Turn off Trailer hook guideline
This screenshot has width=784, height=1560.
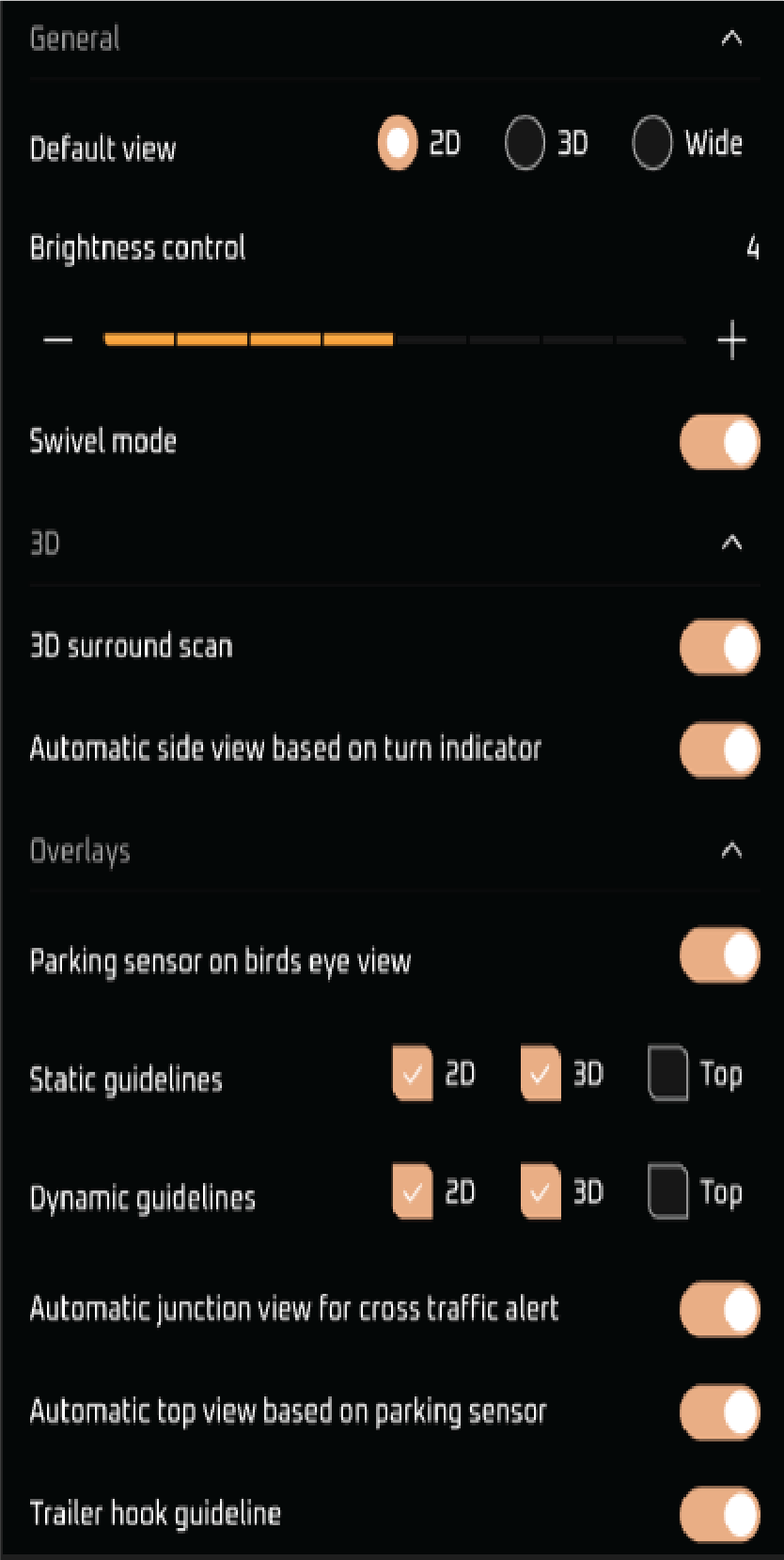pos(720,1514)
